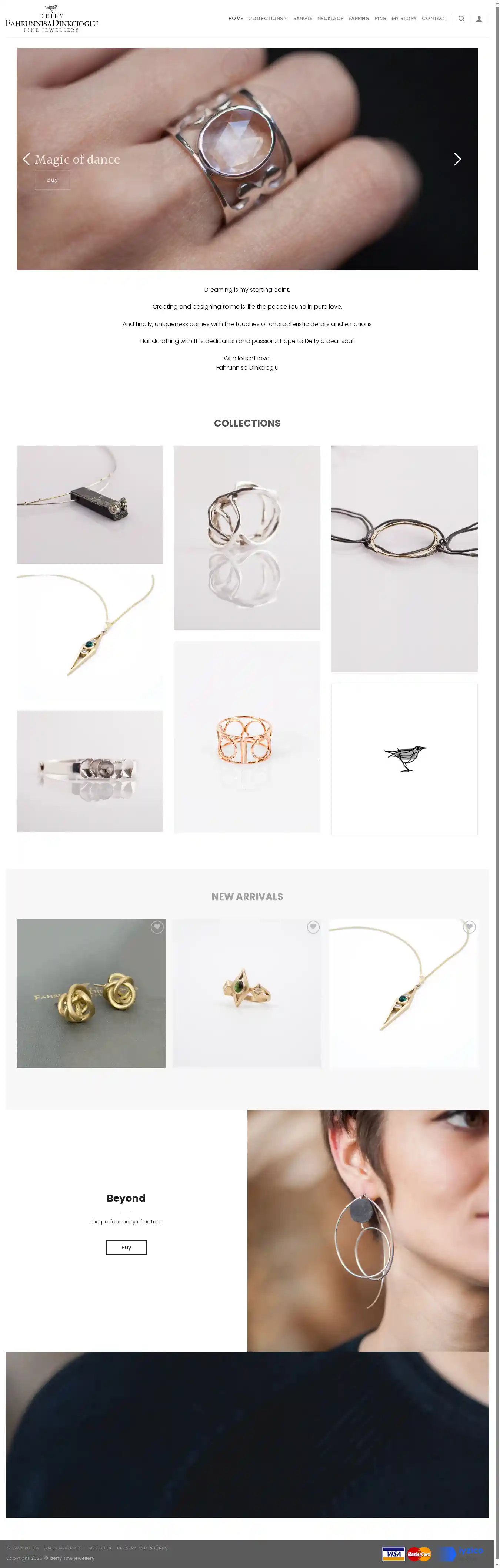Expand the Collections dropdown menu
500x1568 pixels.
[267, 19]
